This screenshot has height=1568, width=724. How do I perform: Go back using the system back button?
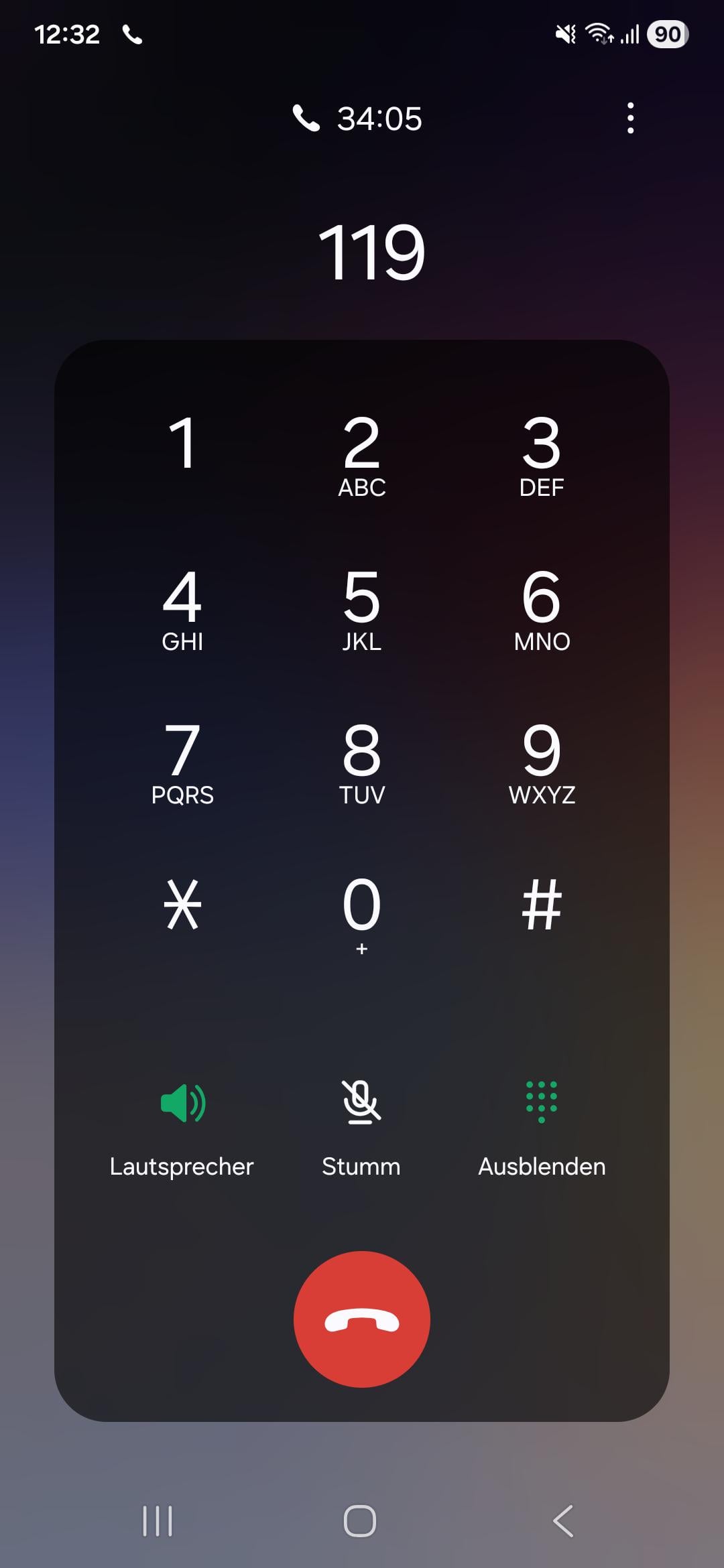click(563, 1521)
